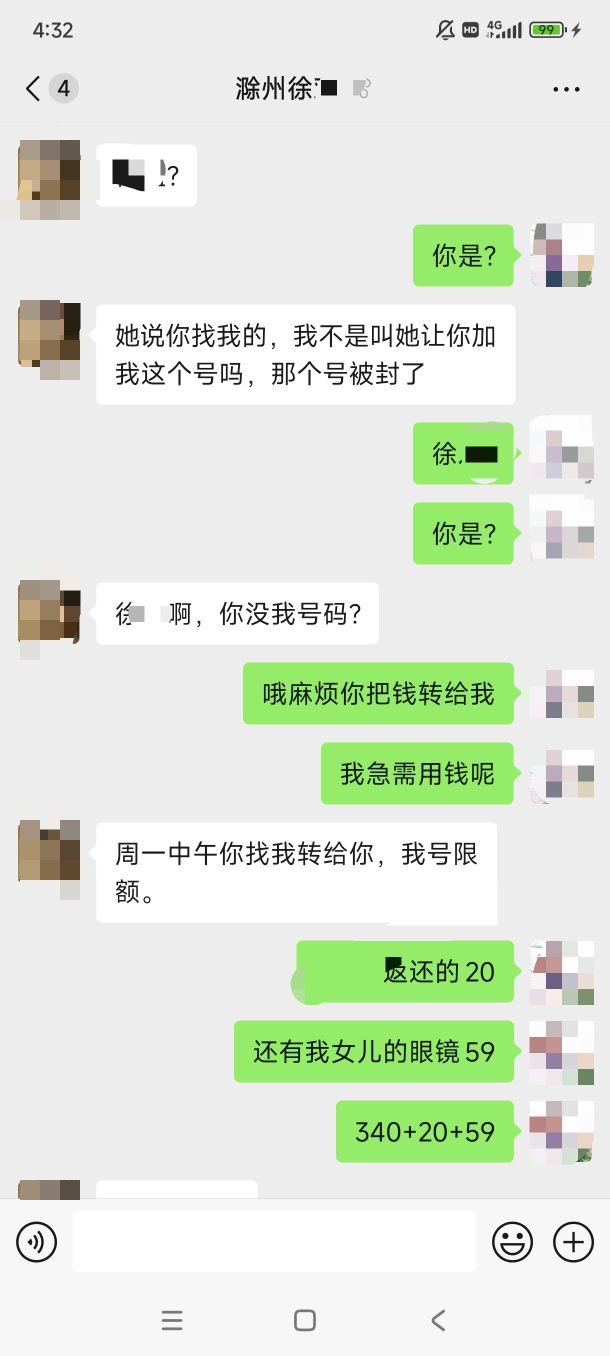Open contact avatar beside '周一中午你找我转给你' message
610x1356 pixels.
pos(49,851)
